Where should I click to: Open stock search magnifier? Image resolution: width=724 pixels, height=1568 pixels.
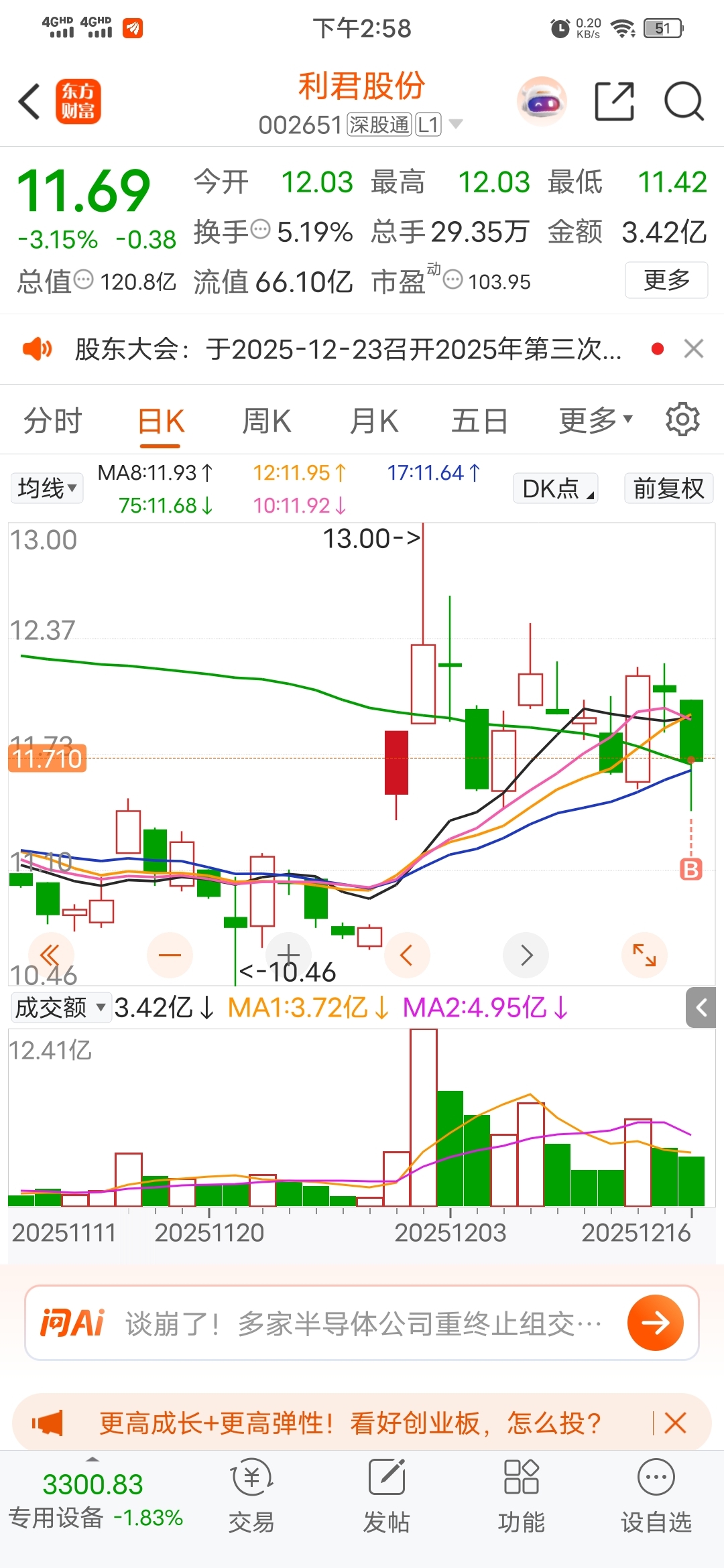pyautogui.click(x=683, y=102)
